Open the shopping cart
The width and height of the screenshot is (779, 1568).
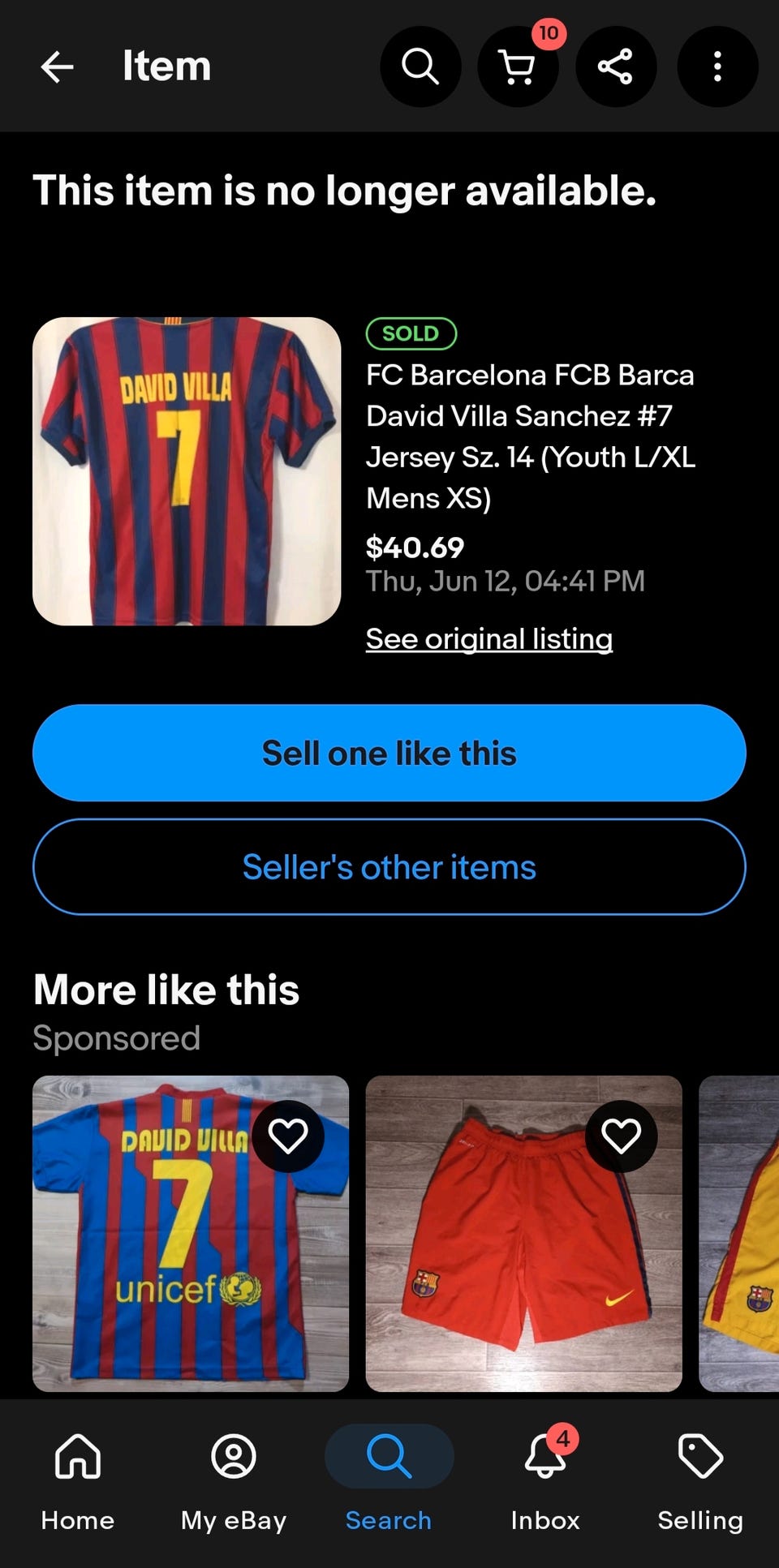coord(518,67)
